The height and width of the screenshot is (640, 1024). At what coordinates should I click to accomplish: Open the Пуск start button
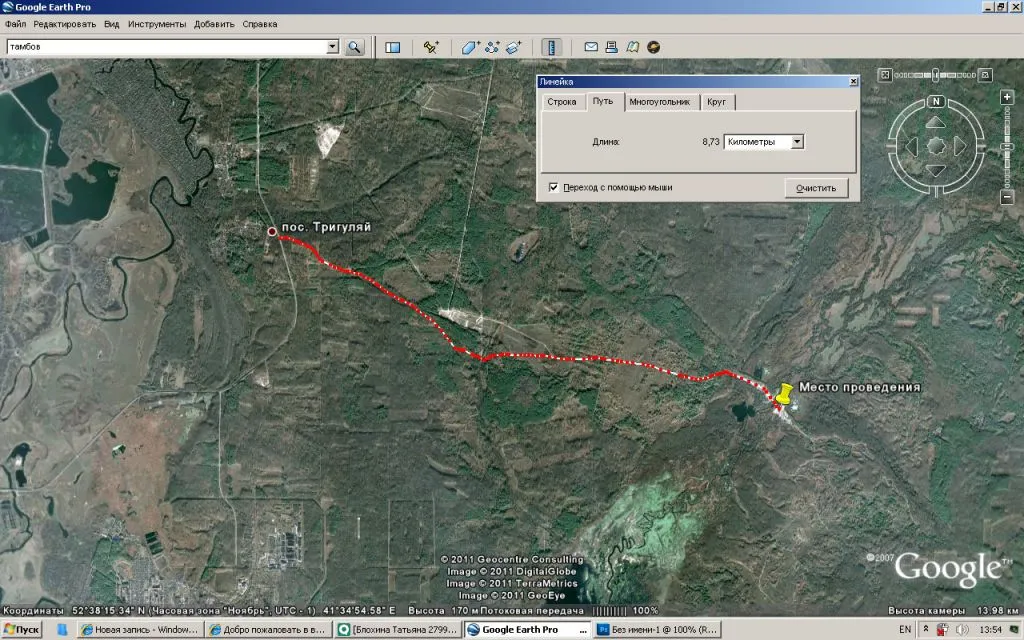[x=22, y=630]
